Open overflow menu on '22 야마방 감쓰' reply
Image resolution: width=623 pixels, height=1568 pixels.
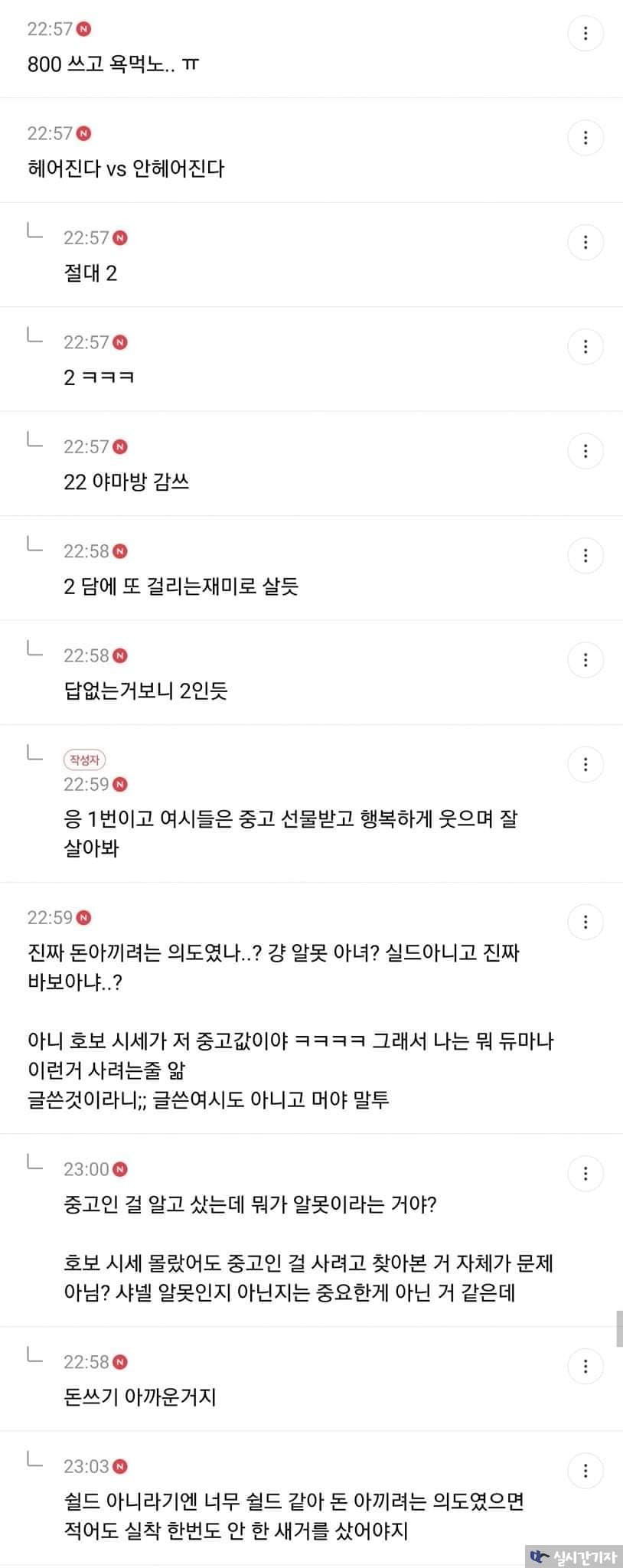tap(585, 451)
